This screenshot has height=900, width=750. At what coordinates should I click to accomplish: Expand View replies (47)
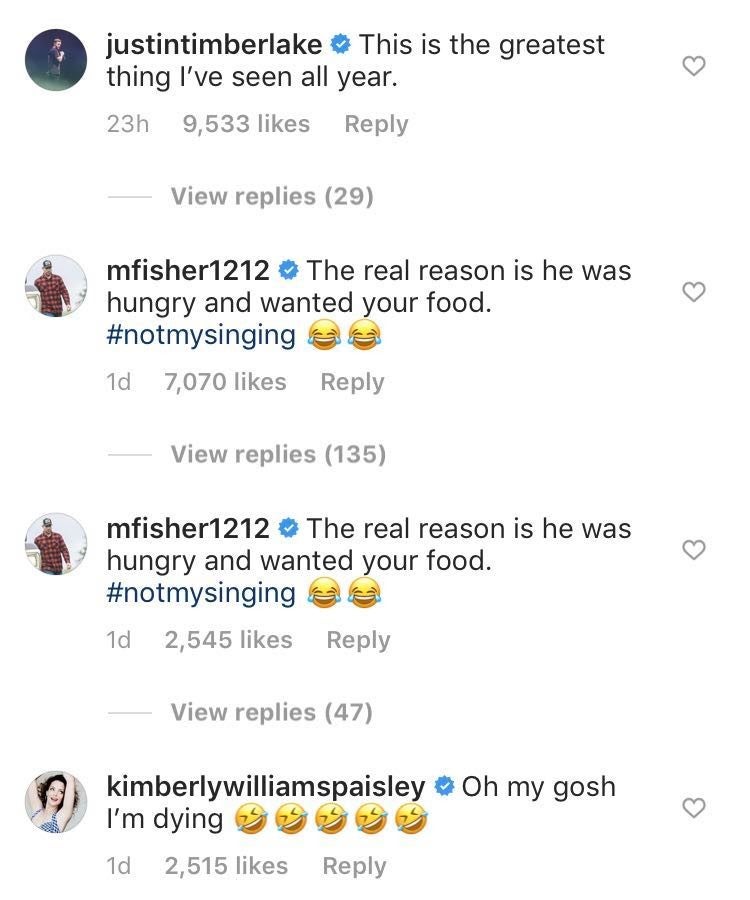coord(272,712)
